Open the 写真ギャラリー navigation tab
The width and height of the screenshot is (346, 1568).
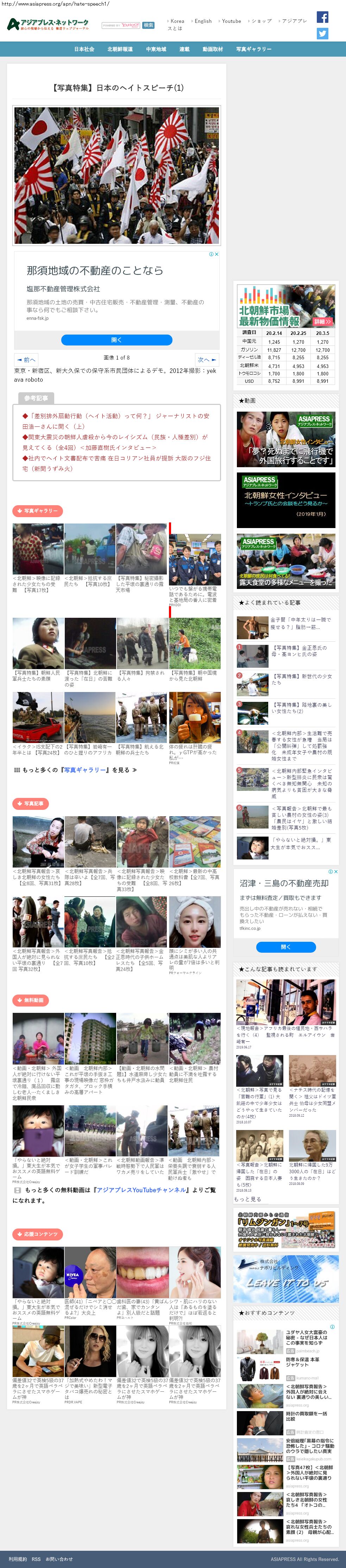point(253,49)
